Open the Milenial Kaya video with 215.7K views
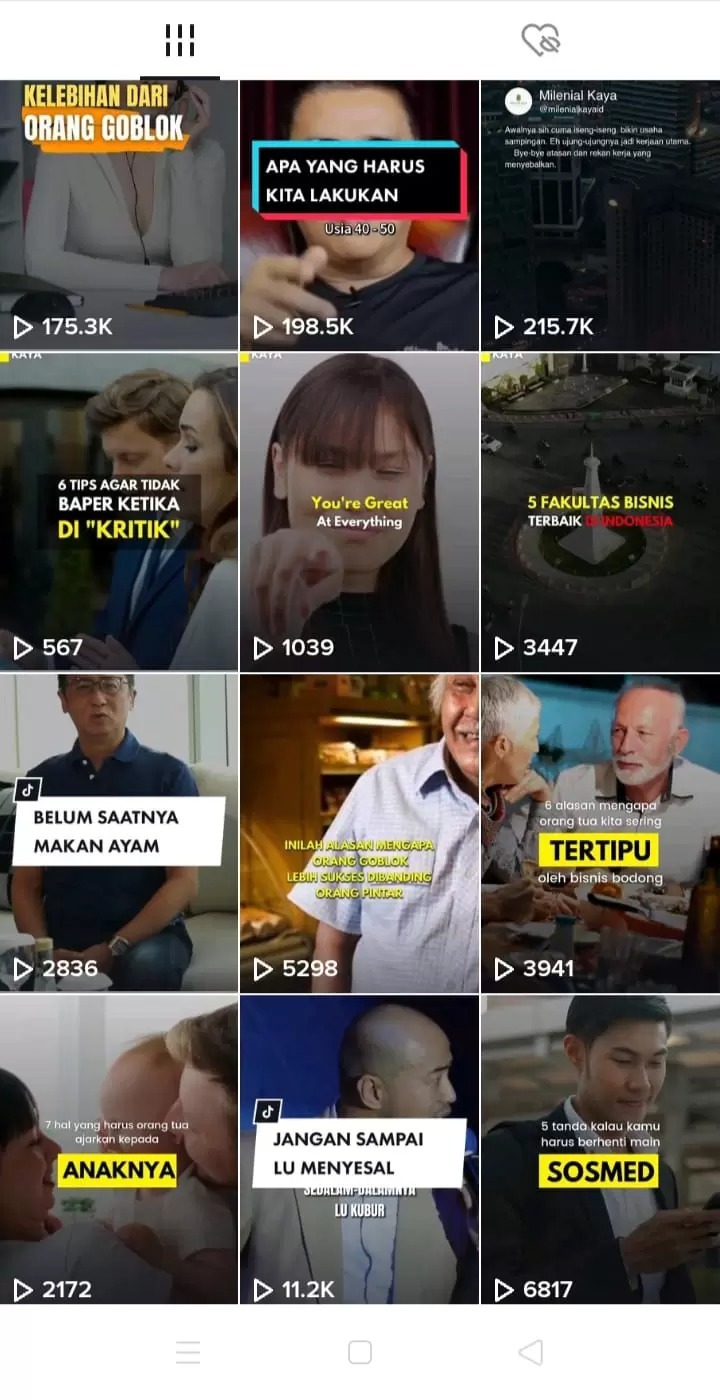The height and width of the screenshot is (1400, 720). [600, 215]
